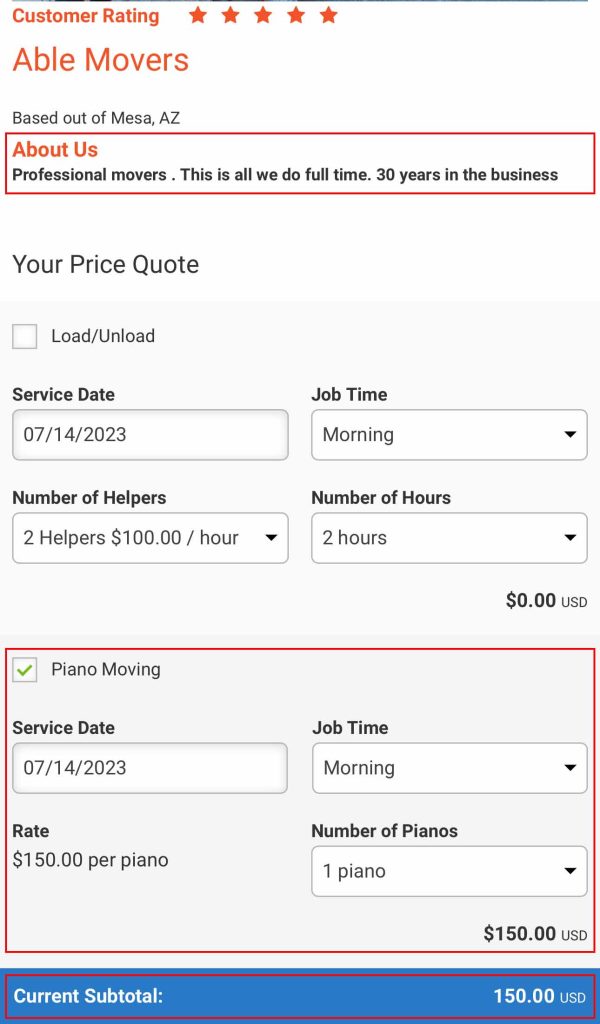Viewport: 600px width, 1024px height.
Task: Open Load/Unload Job Time dropdown
Action: pyautogui.click(x=449, y=435)
